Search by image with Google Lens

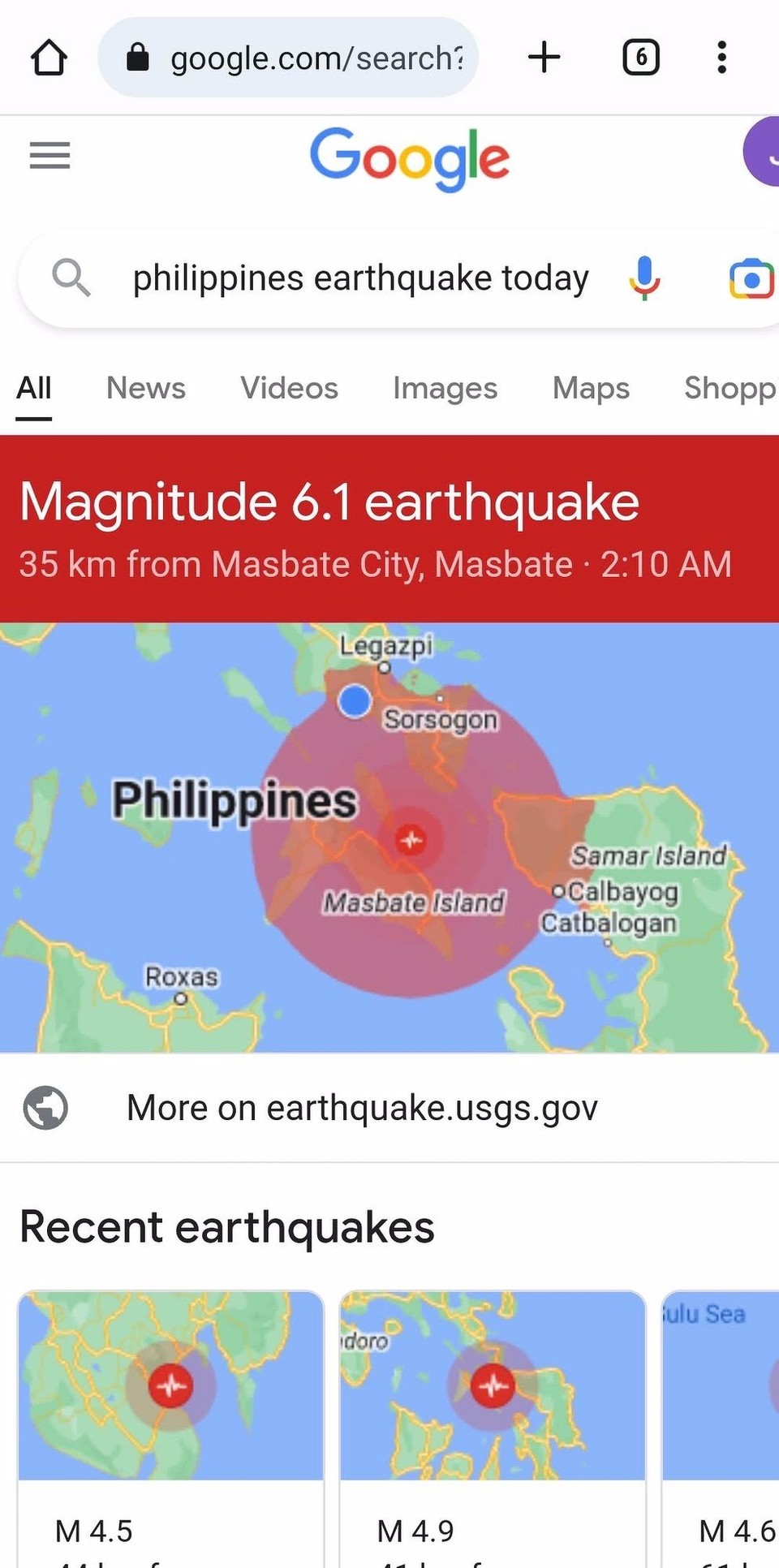(751, 279)
